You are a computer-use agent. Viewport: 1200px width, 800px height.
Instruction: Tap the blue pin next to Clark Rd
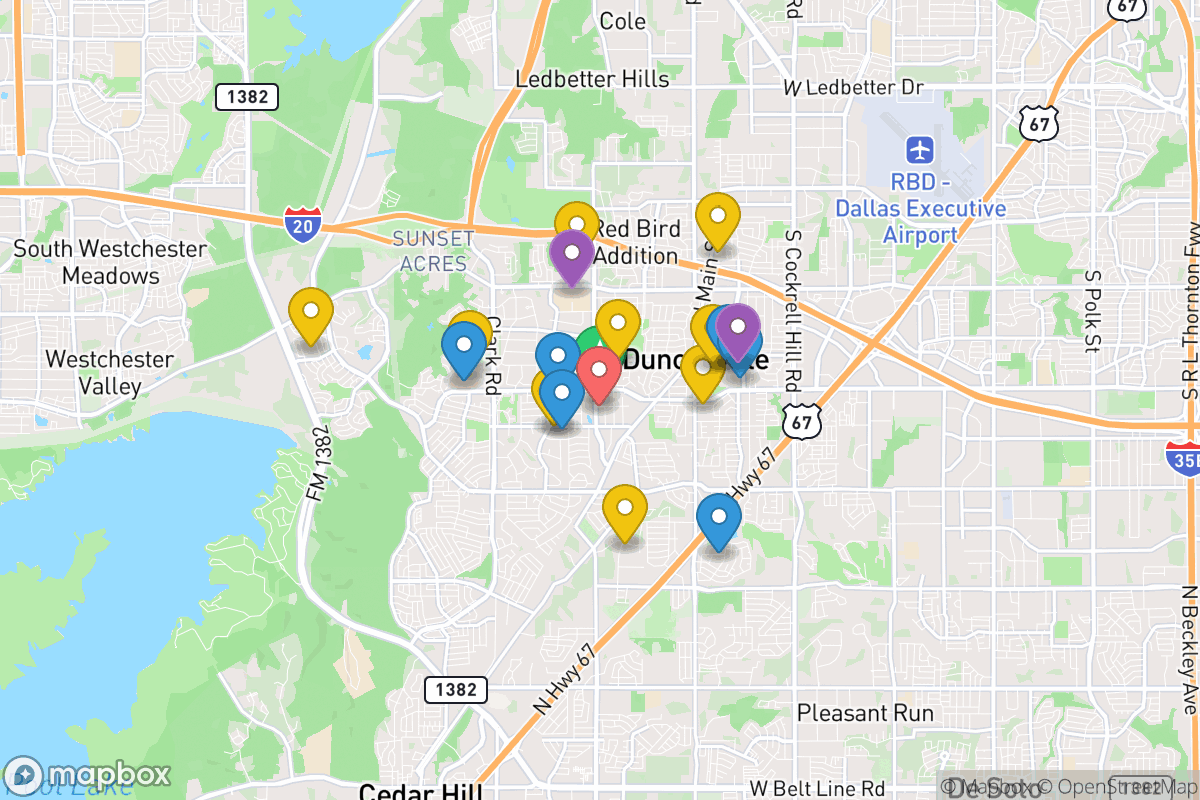(464, 347)
